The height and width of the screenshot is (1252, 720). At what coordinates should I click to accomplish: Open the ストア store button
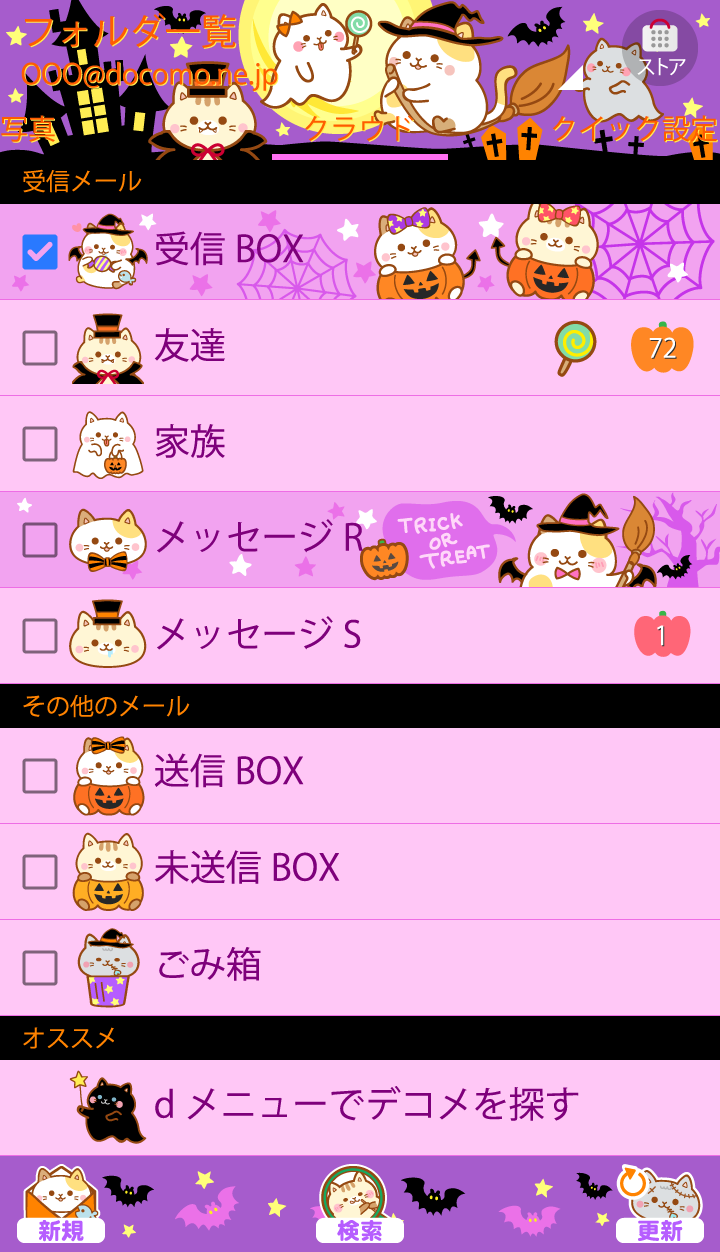[x=660, y=48]
